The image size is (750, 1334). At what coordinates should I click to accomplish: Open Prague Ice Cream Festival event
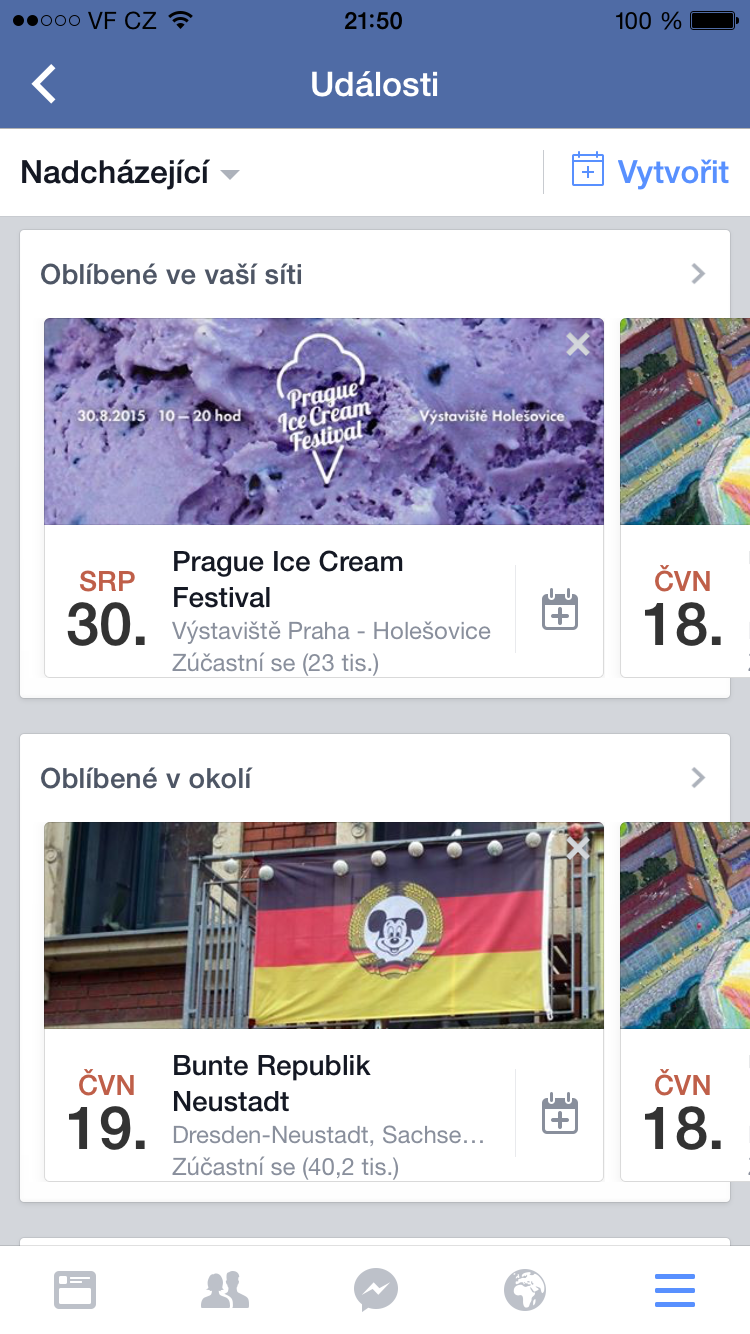tap(288, 580)
